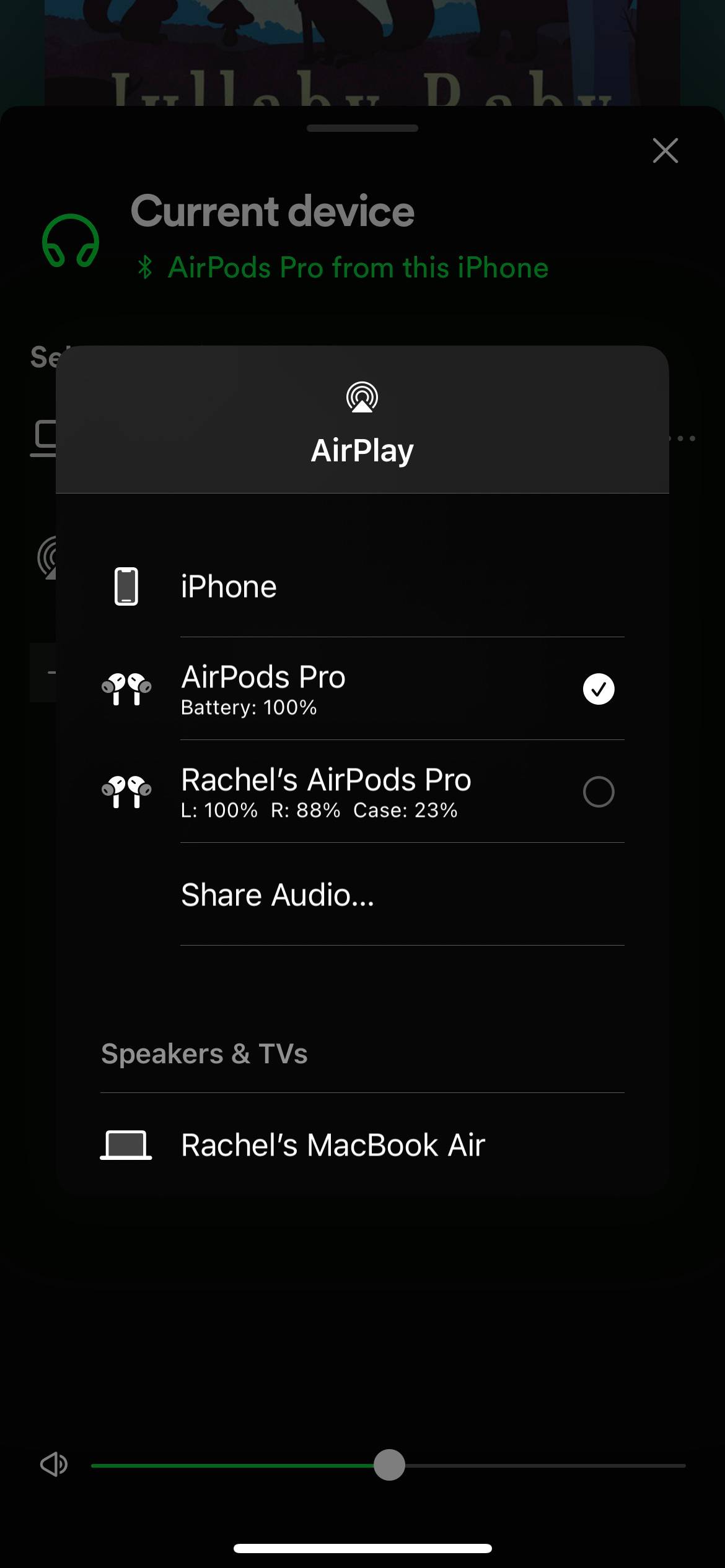Switch audio to Rachel's AirPods Pro
Viewport: 725px width, 1568px height.
pyautogui.click(x=326, y=791)
